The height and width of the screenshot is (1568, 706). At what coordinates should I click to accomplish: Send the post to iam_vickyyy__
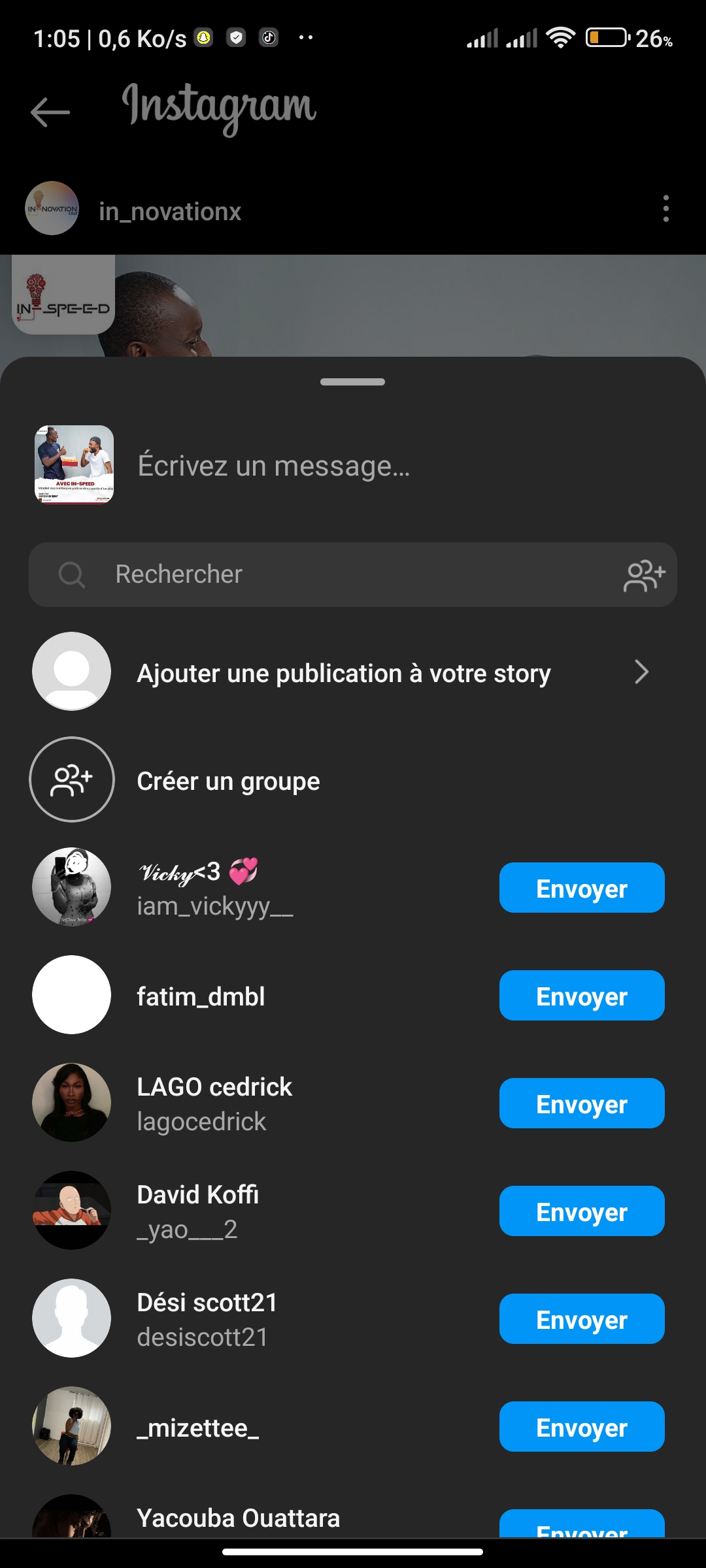pyautogui.click(x=581, y=888)
